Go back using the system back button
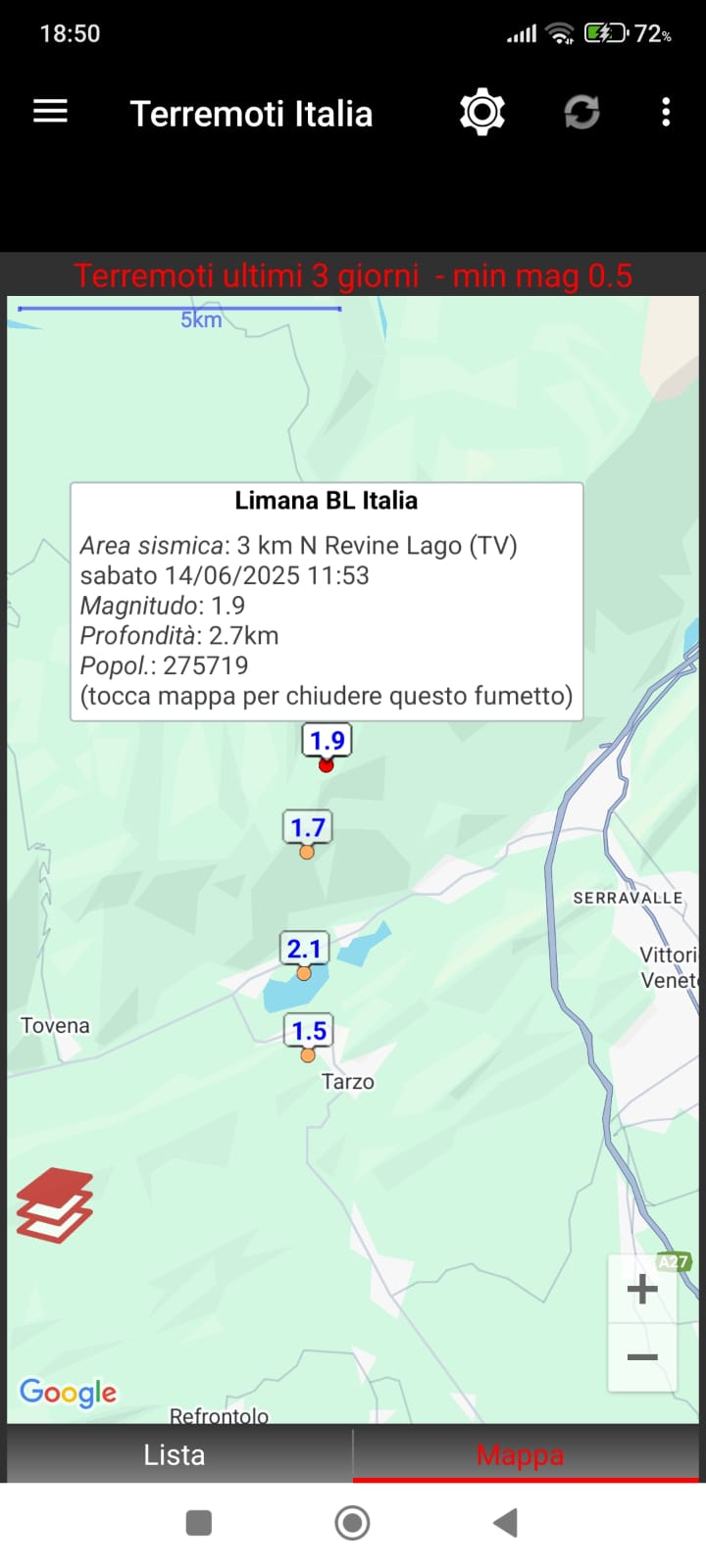This screenshot has width=706, height=1568. point(505,1523)
